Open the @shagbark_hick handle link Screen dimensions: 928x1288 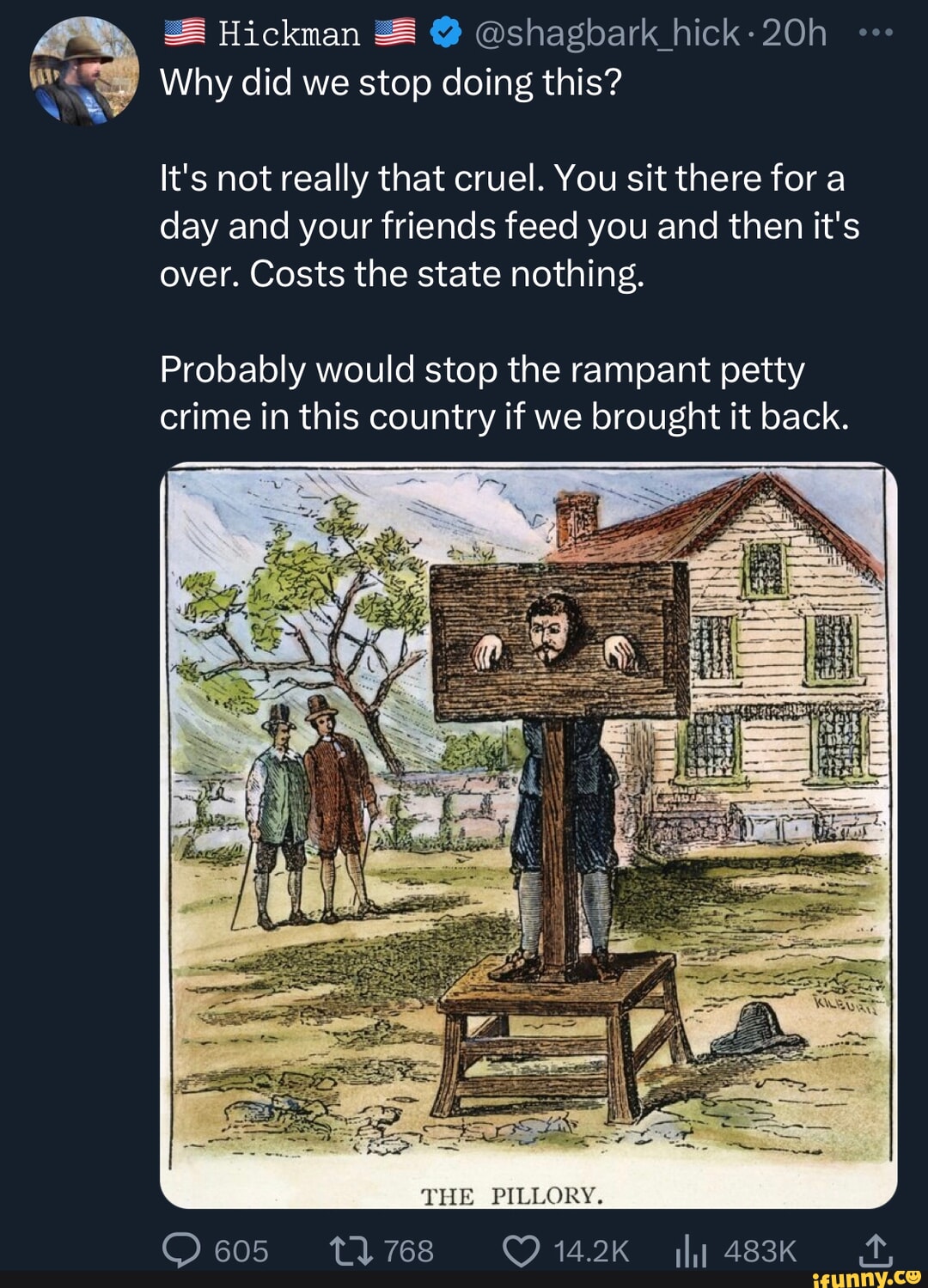(x=605, y=34)
